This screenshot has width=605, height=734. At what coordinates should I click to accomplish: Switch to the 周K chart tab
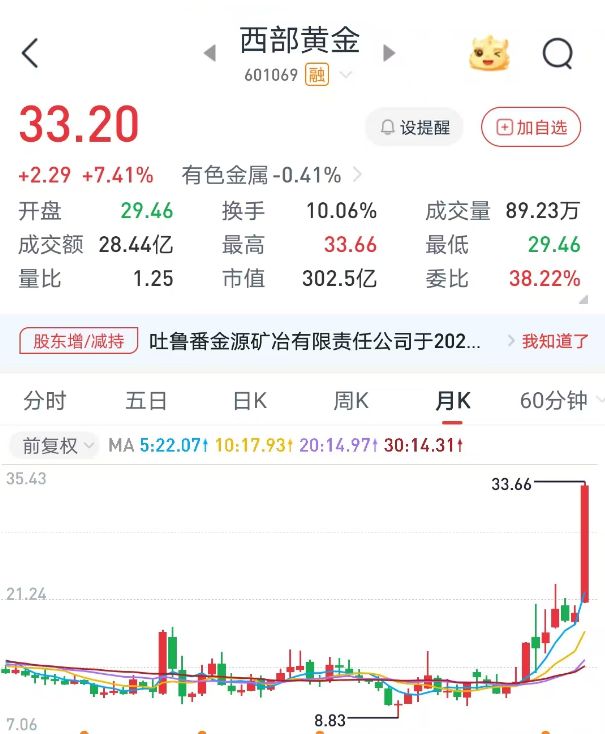350,401
